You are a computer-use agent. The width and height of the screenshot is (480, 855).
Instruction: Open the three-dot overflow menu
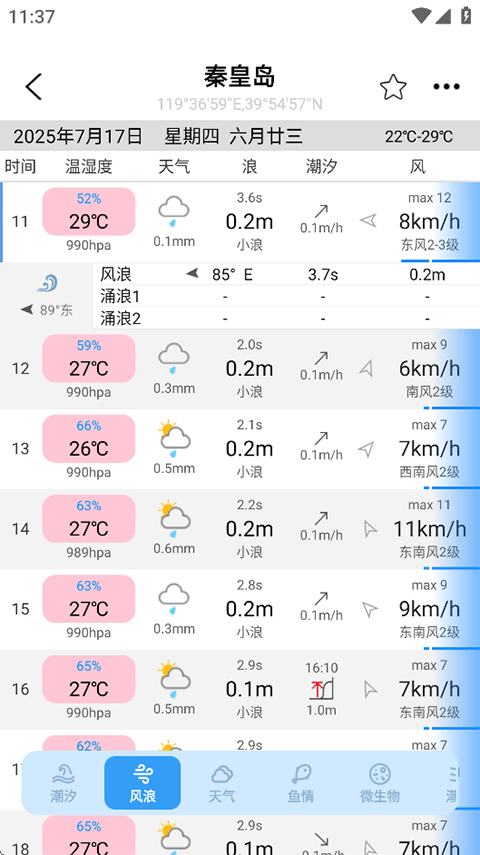447,86
